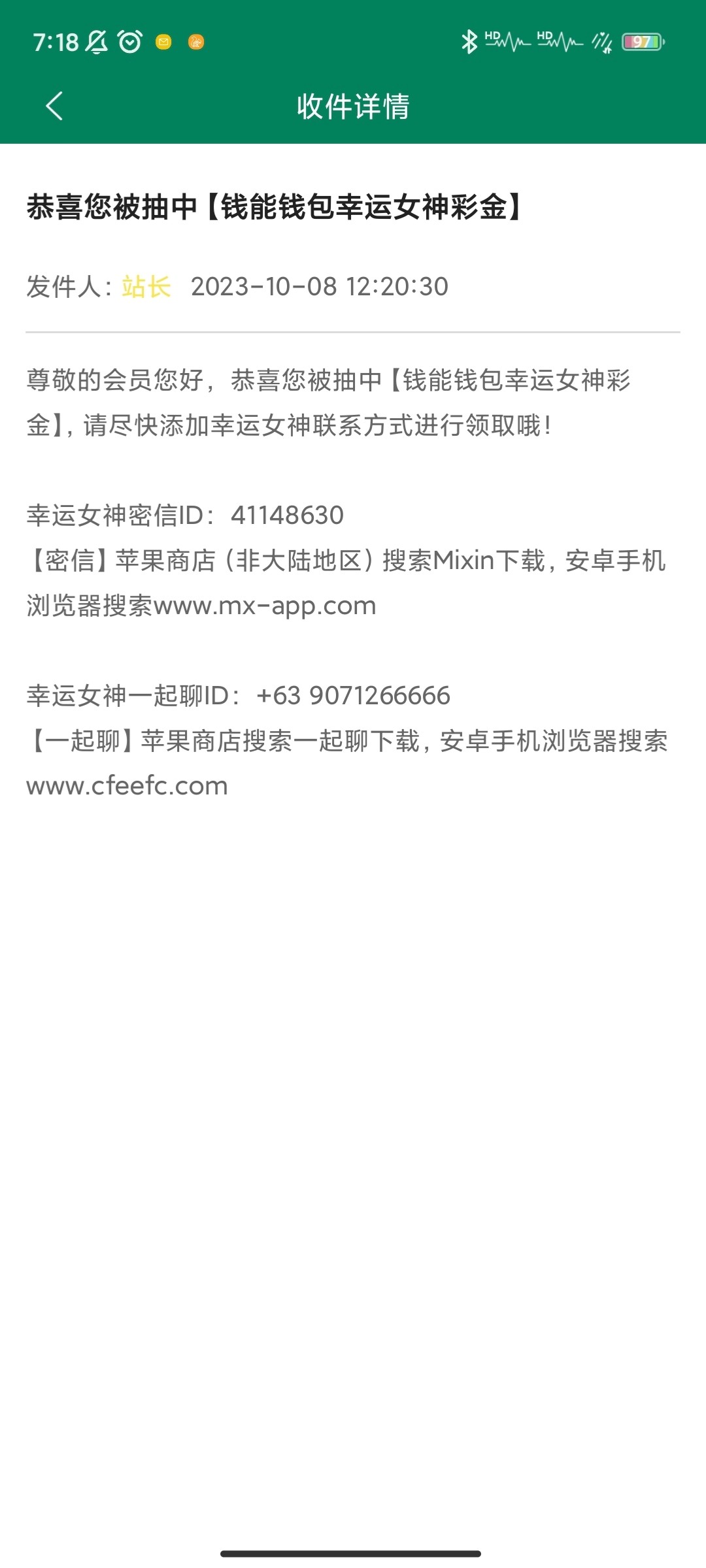Tap the 收件详情 title bar
The height and width of the screenshot is (1568, 706).
[353, 106]
